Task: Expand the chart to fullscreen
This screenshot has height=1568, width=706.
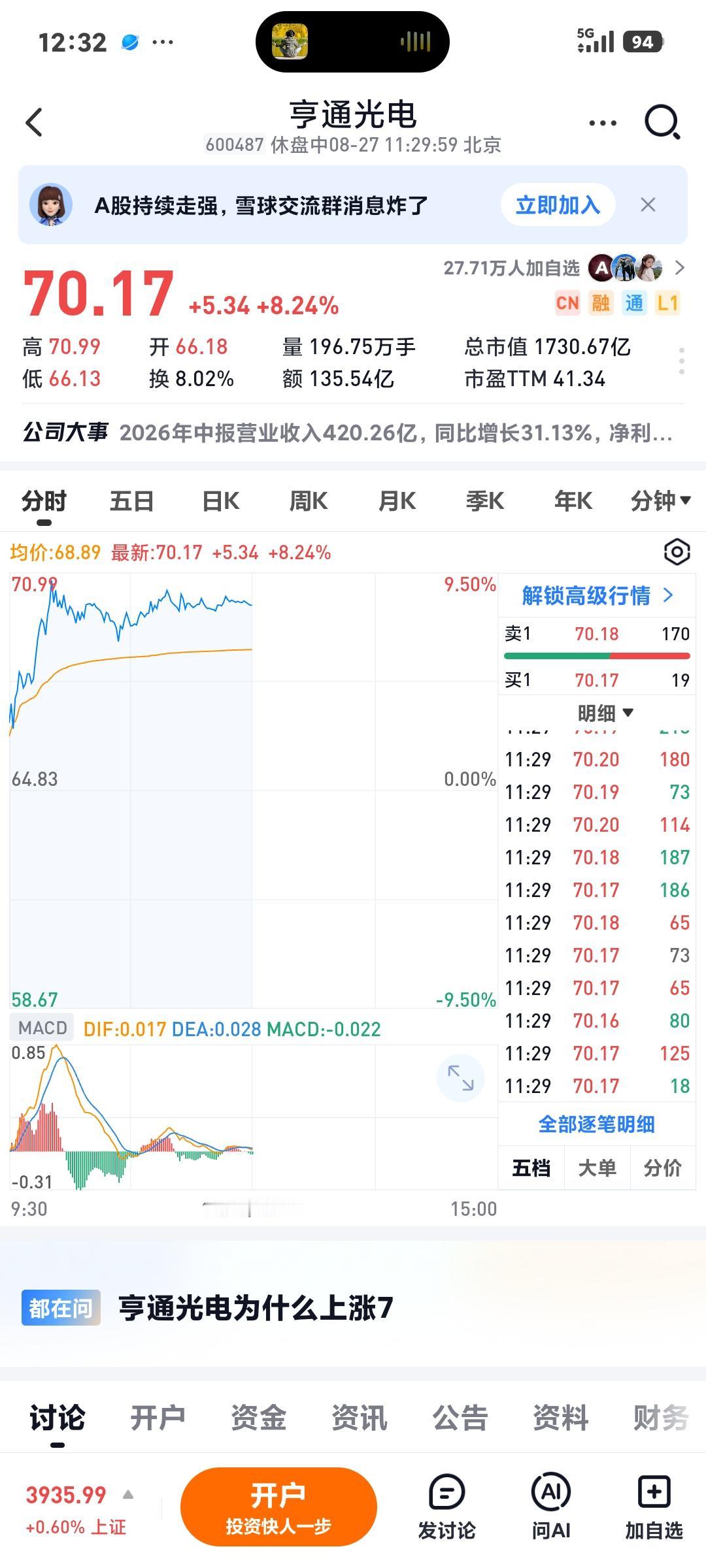Action: click(x=460, y=1077)
